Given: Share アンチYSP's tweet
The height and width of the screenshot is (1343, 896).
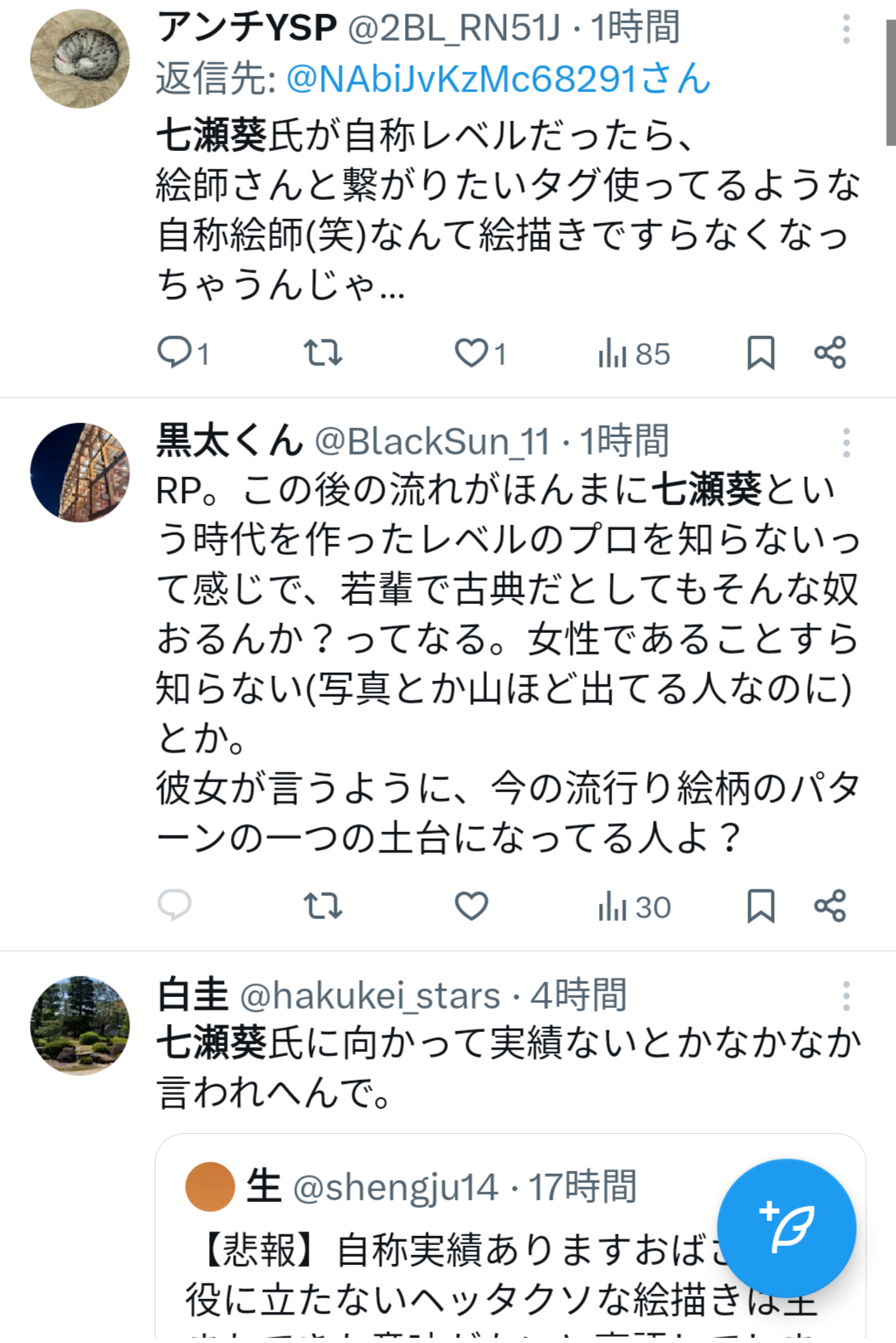Looking at the screenshot, I should pyautogui.click(x=830, y=353).
